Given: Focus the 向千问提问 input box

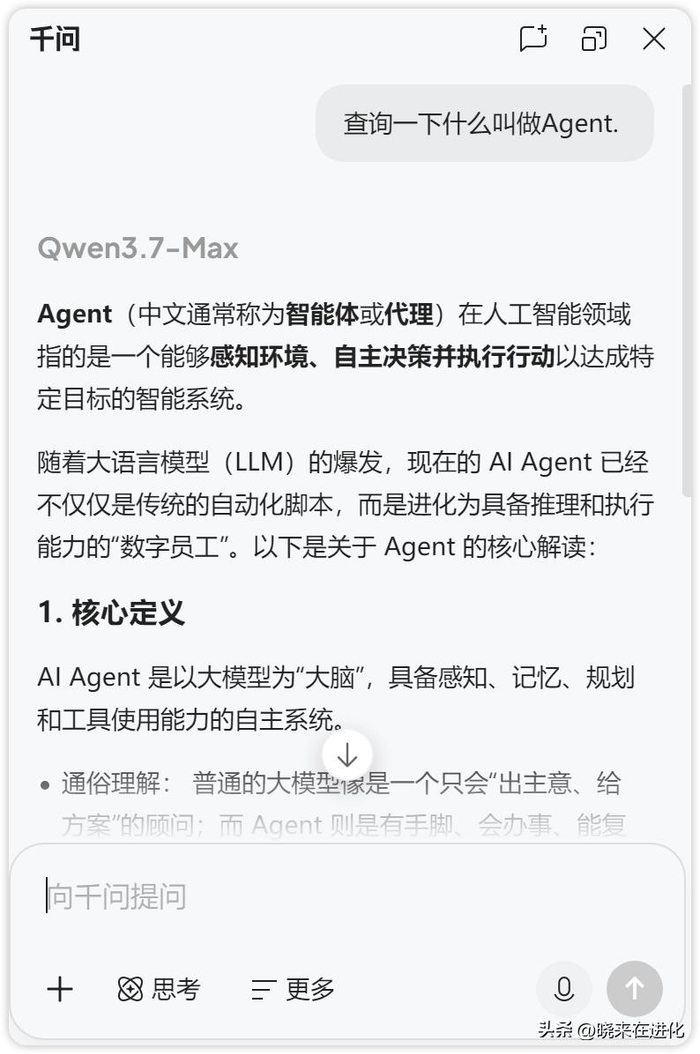Looking at the screenshot, I should pyautogui.click(x=348, y=897).
